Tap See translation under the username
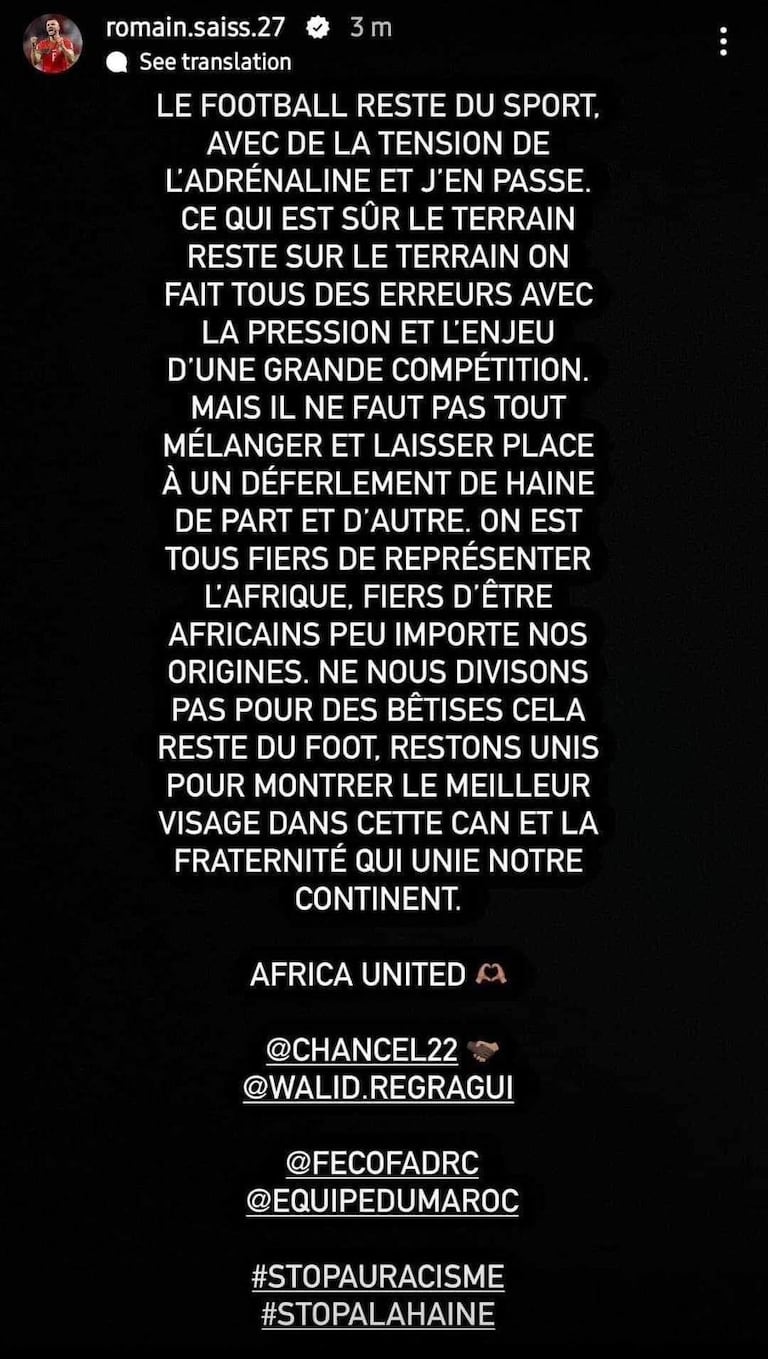 (x=214, y=62)
